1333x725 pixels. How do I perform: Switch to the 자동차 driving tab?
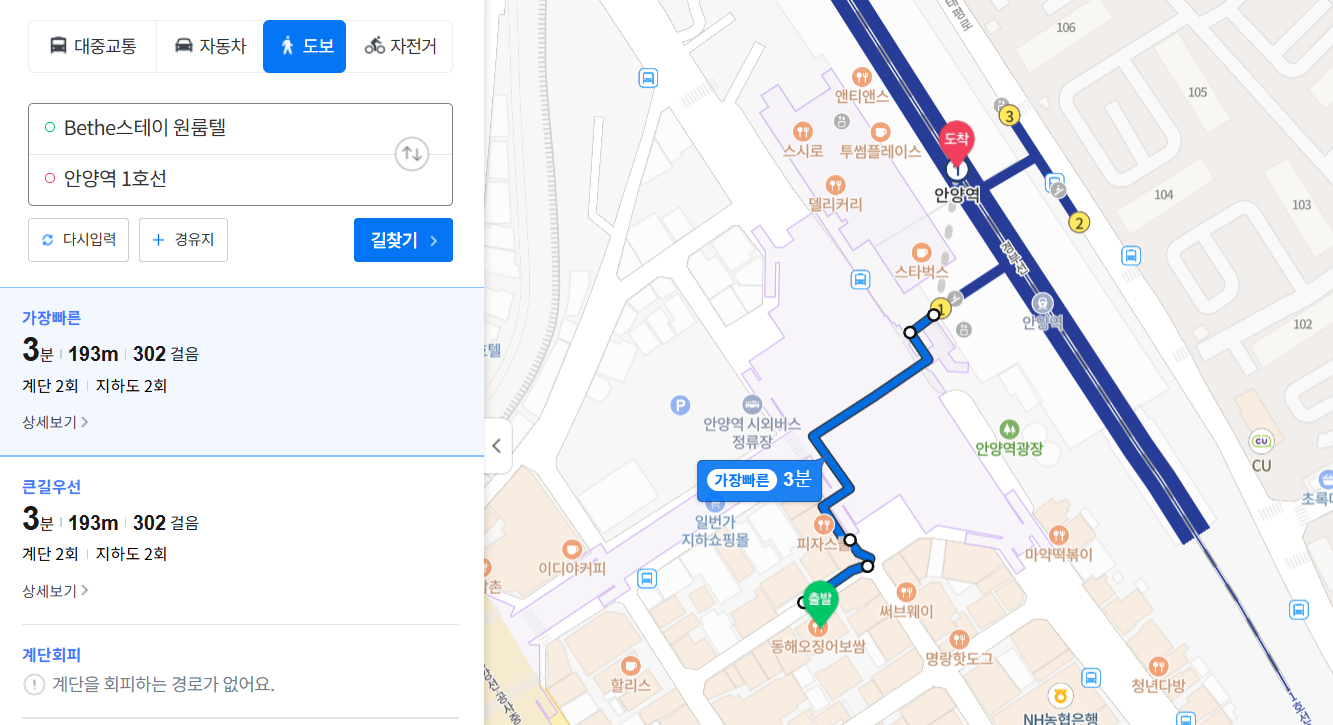tap(210, 46)
